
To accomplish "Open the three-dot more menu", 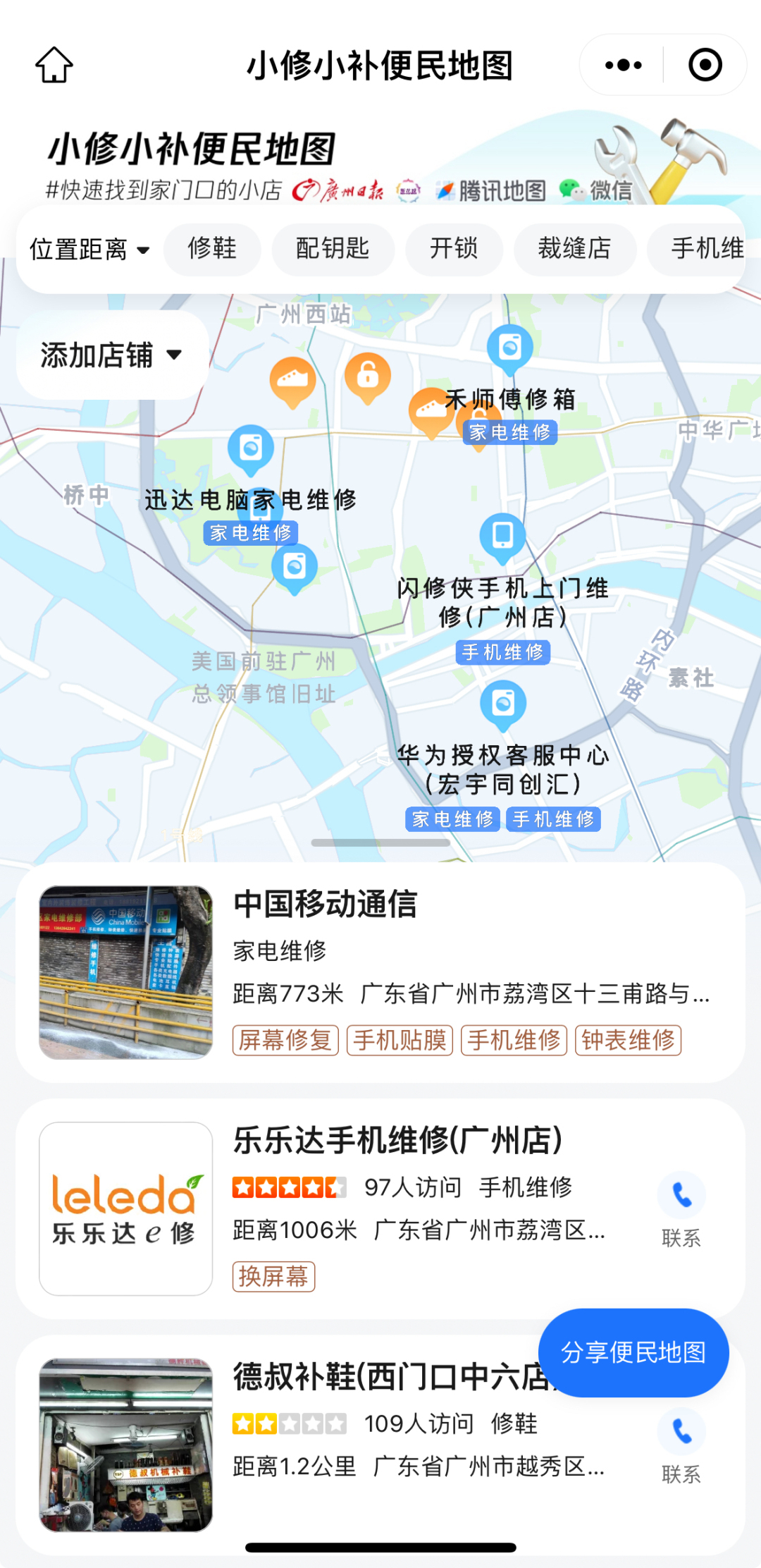I will pyautogui.click(x=624, y=65).
